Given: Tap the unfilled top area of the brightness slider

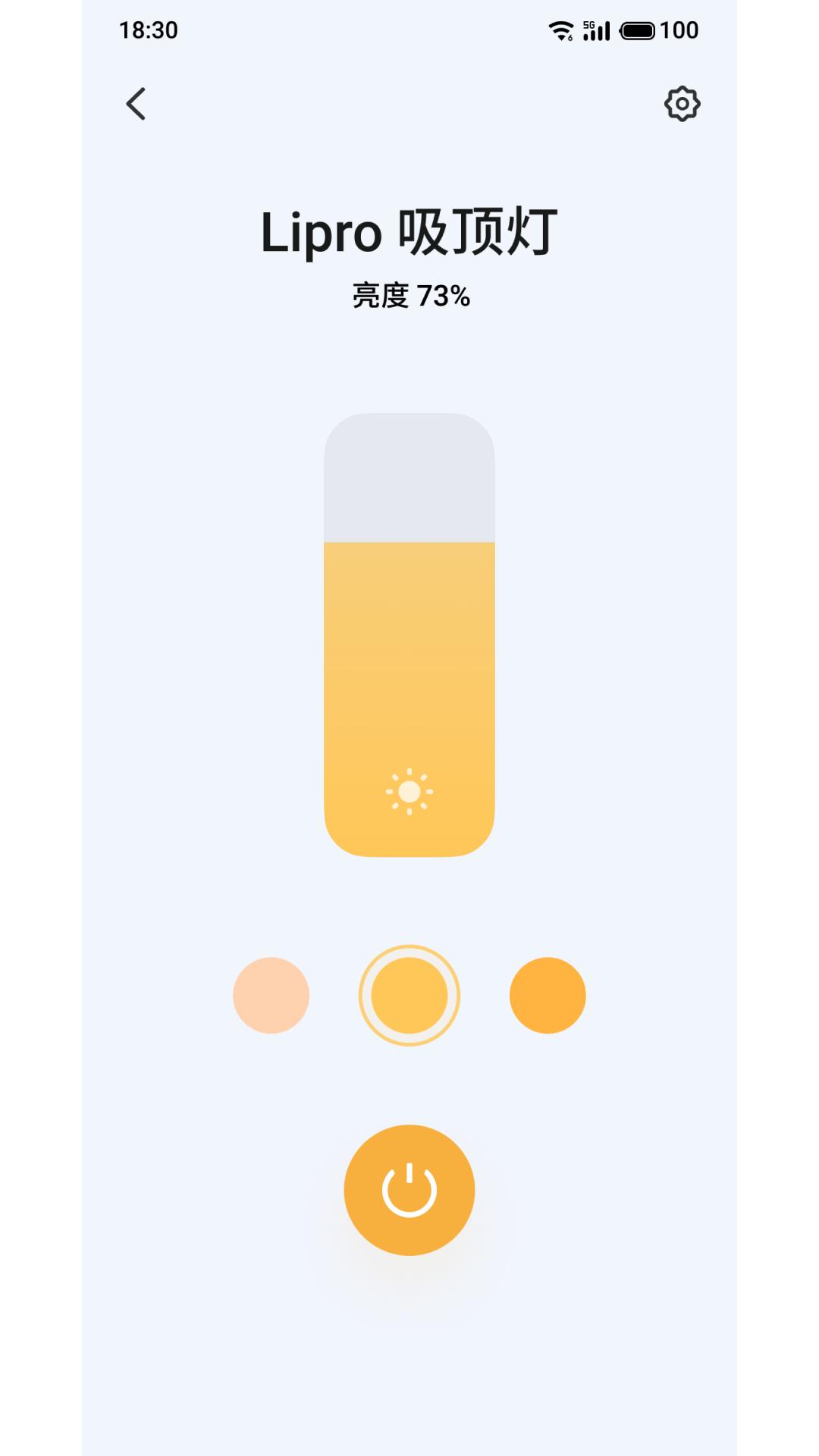Looking at the screenshot, I should (409, 478).
